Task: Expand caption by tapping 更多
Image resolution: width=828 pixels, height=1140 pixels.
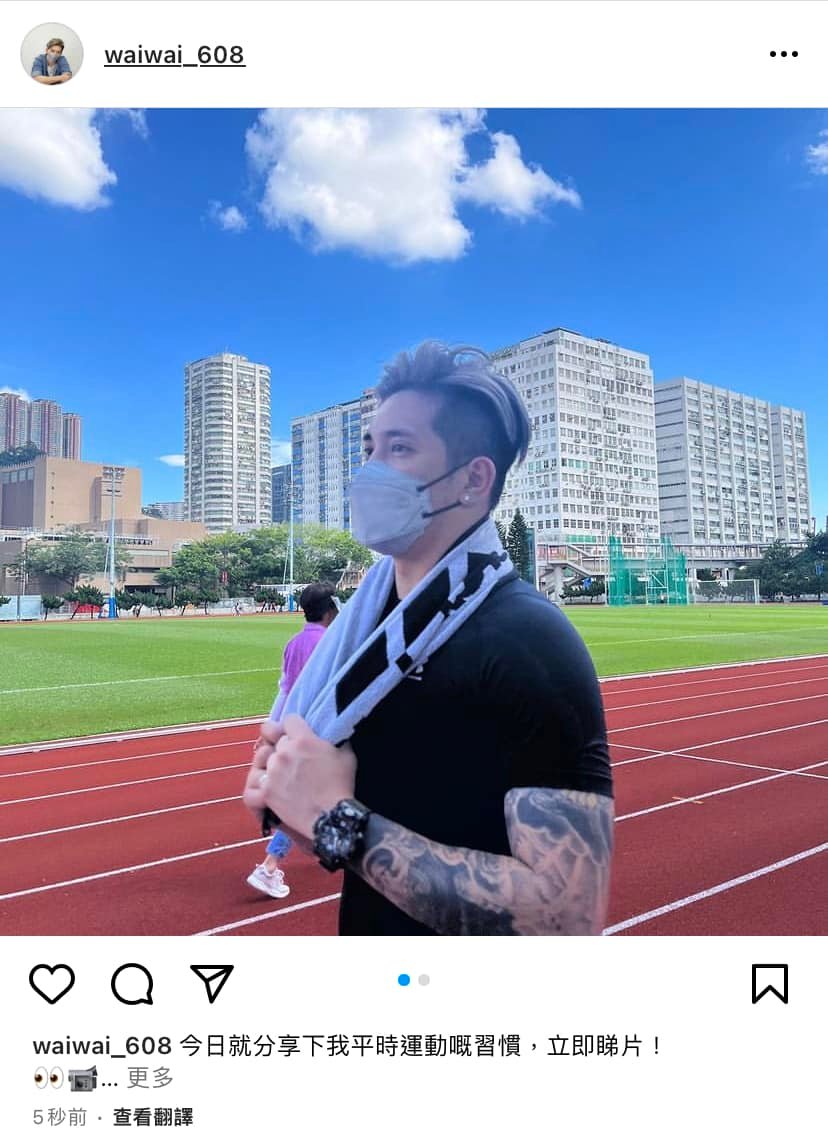Action: pos(150,1077)
